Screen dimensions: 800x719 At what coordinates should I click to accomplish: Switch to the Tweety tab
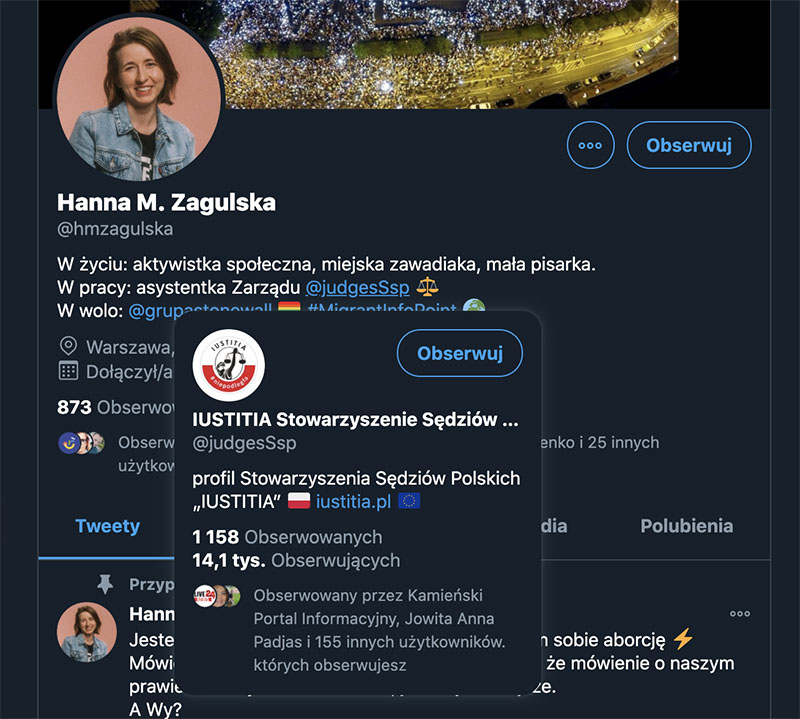(x=107, y=526)
